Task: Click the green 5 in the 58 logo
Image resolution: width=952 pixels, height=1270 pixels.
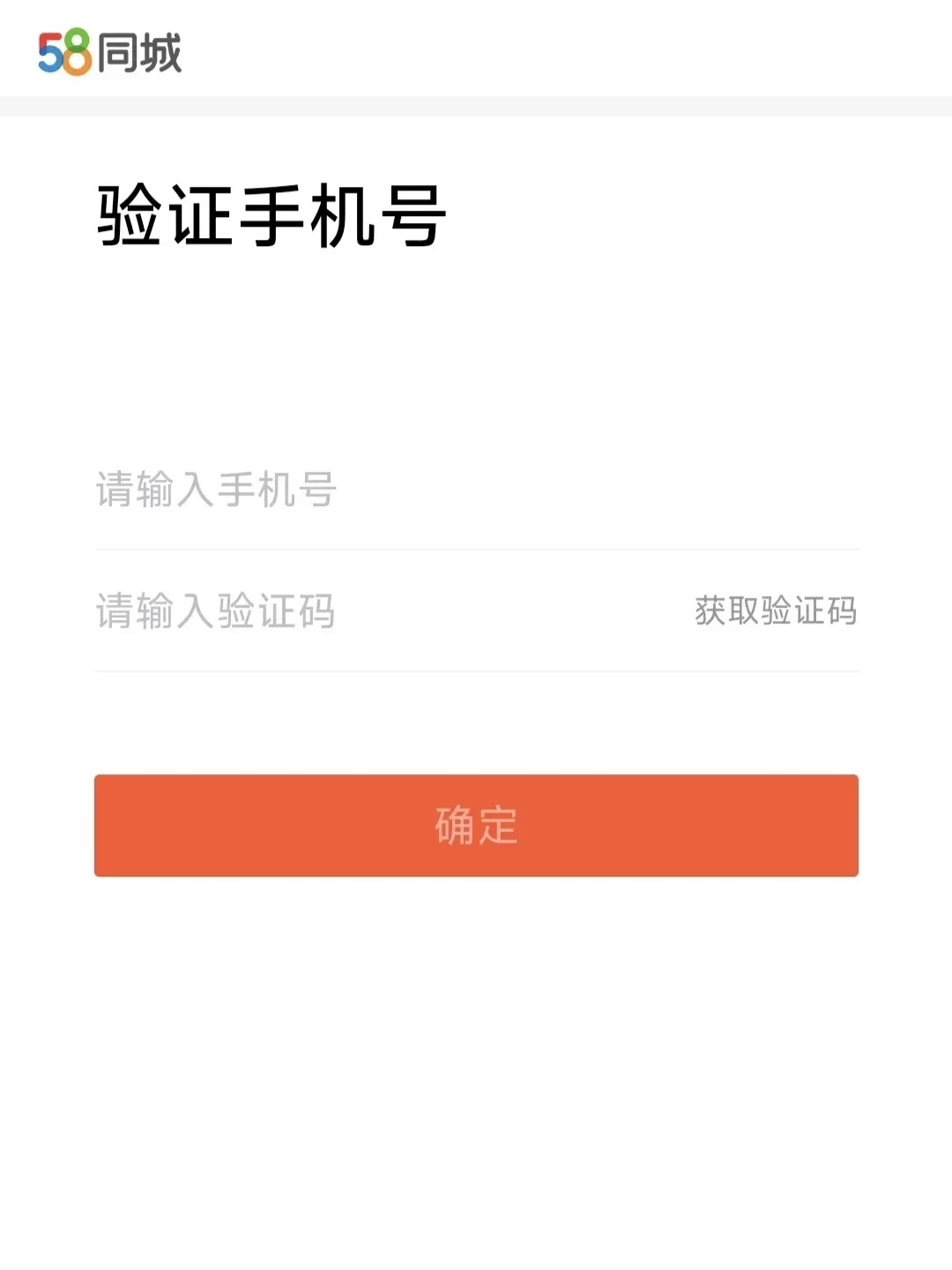Action: pos(48,55)
